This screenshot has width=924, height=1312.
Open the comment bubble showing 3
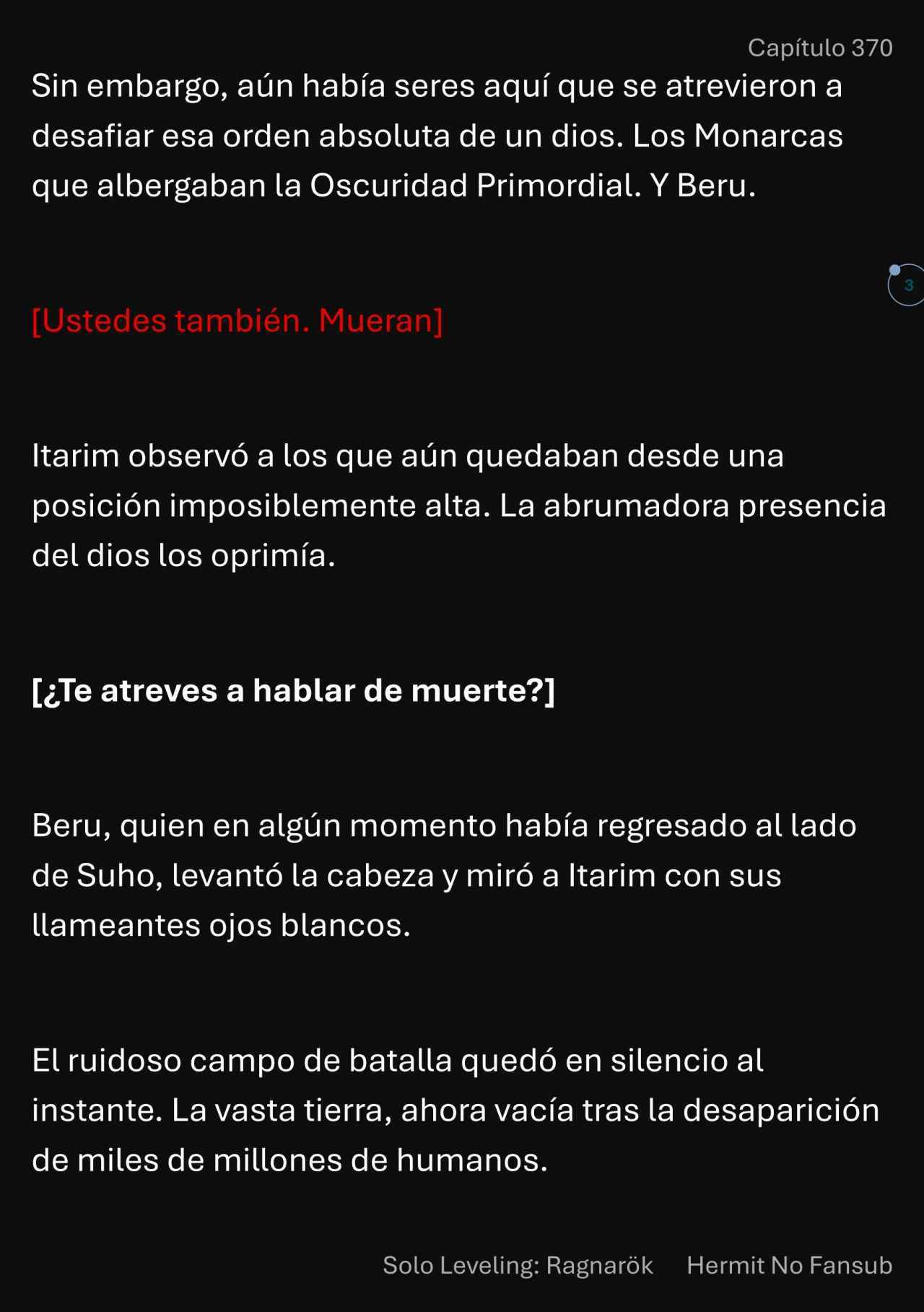[907, 285]
